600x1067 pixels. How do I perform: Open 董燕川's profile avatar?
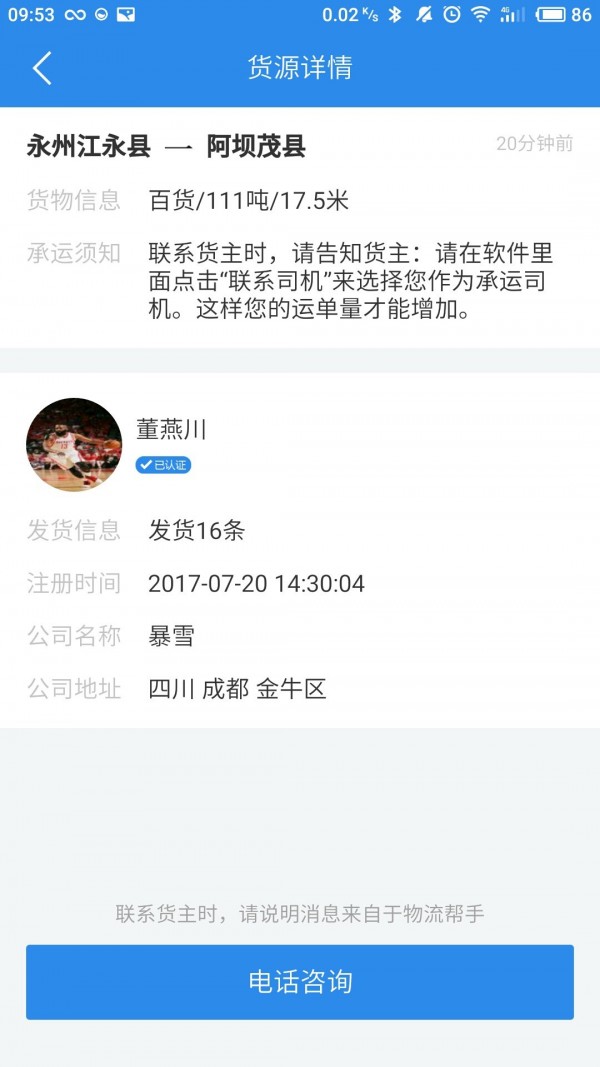coord(74,445)
